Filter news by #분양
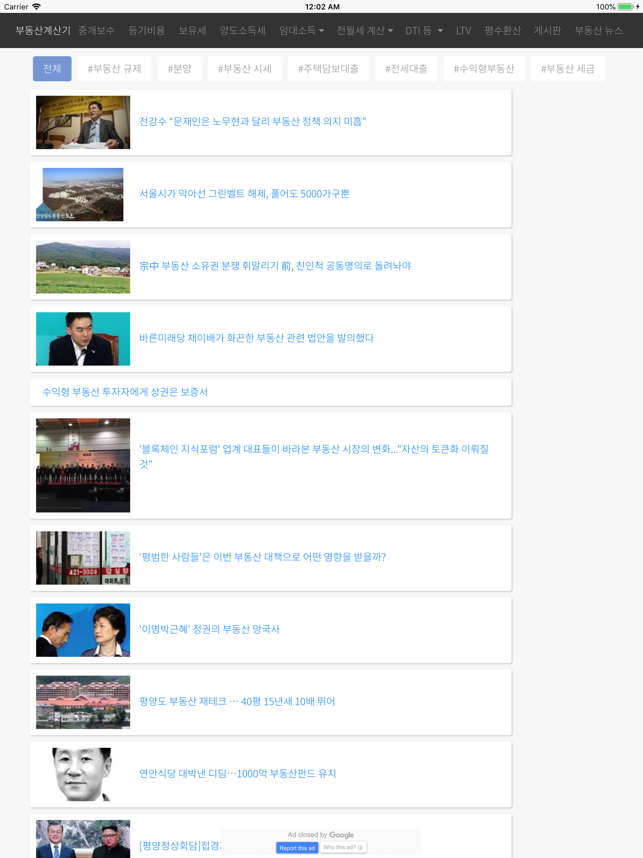This screenshot has height=858, width=643. coord(179,69)
